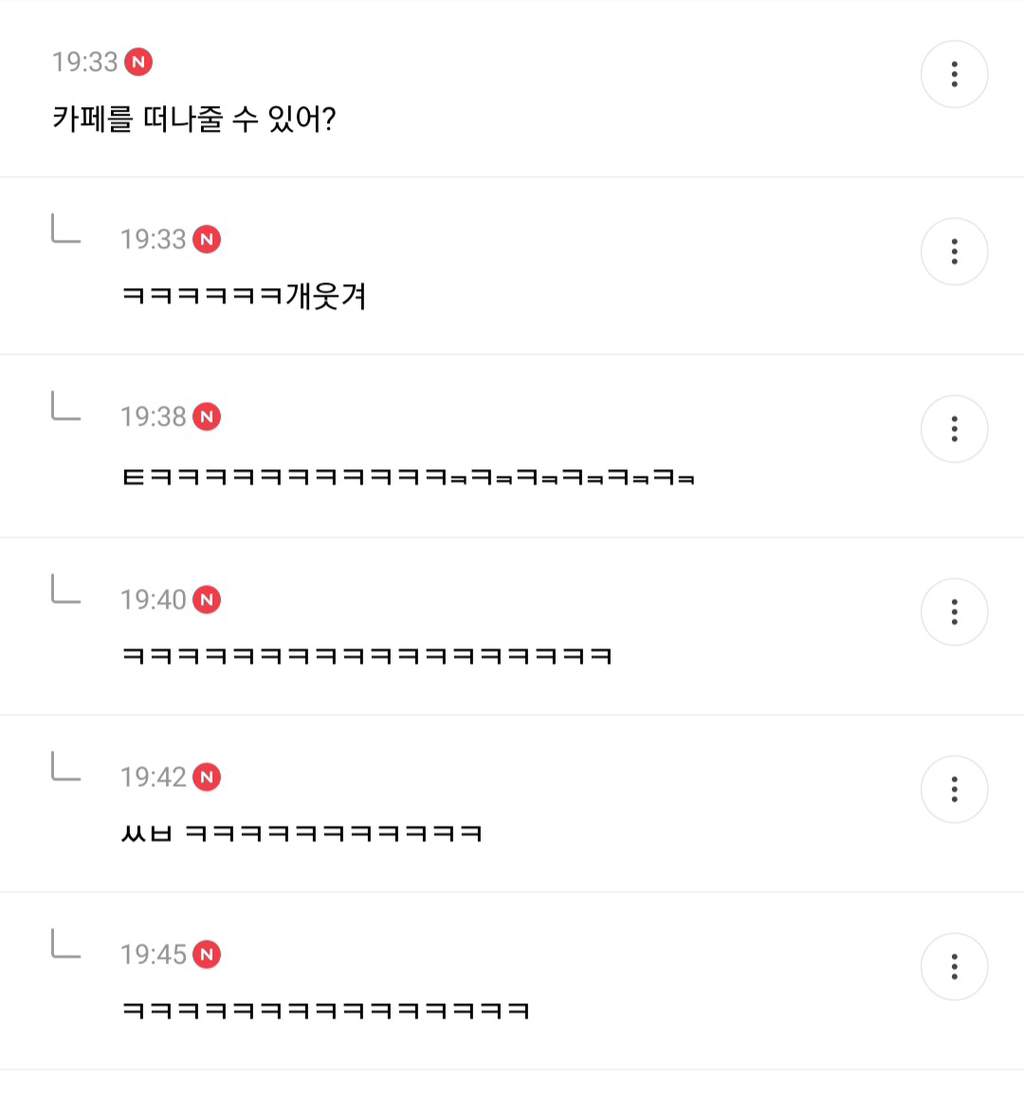
Task: Click the N badge on the 19:33 reply
Action: (206, 240)
